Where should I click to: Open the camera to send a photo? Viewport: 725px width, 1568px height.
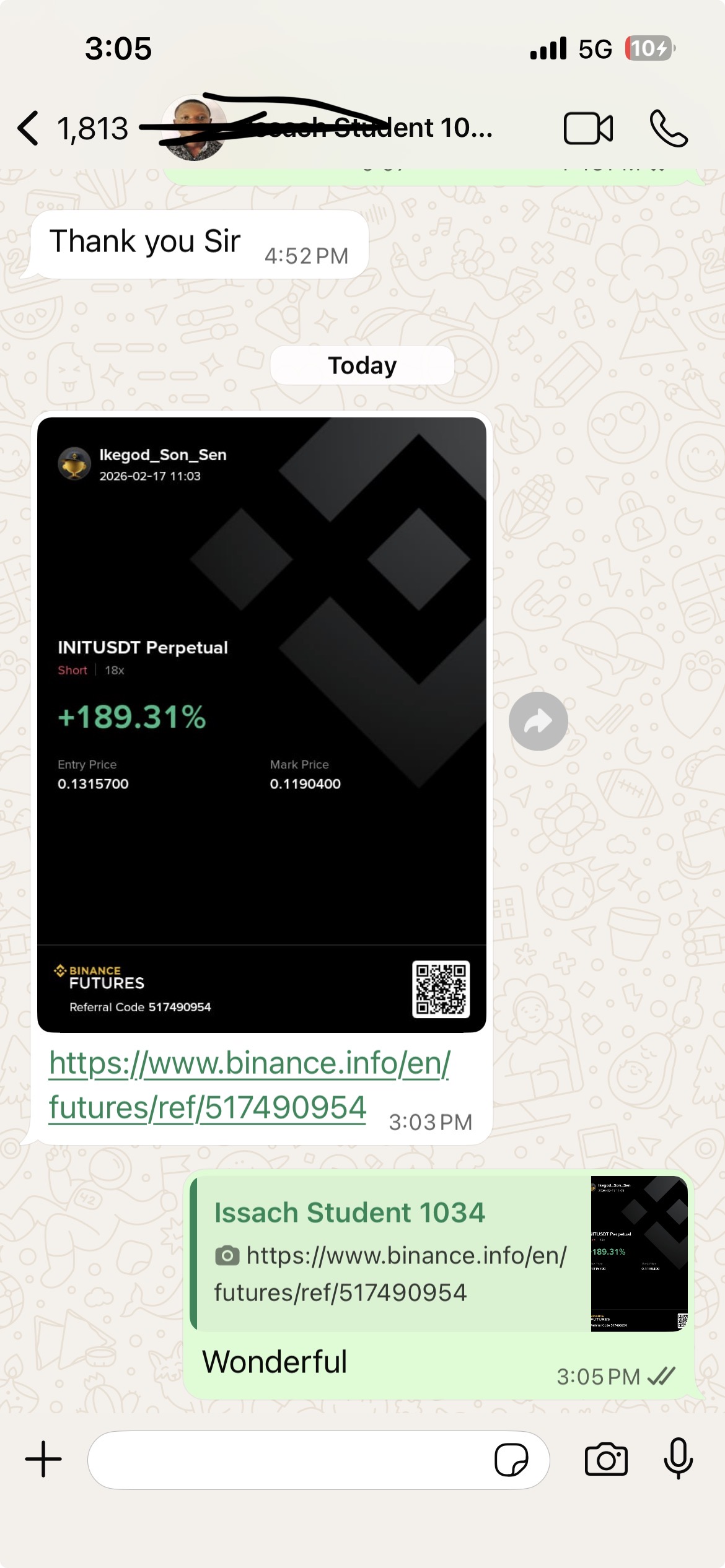point(605,1460)
